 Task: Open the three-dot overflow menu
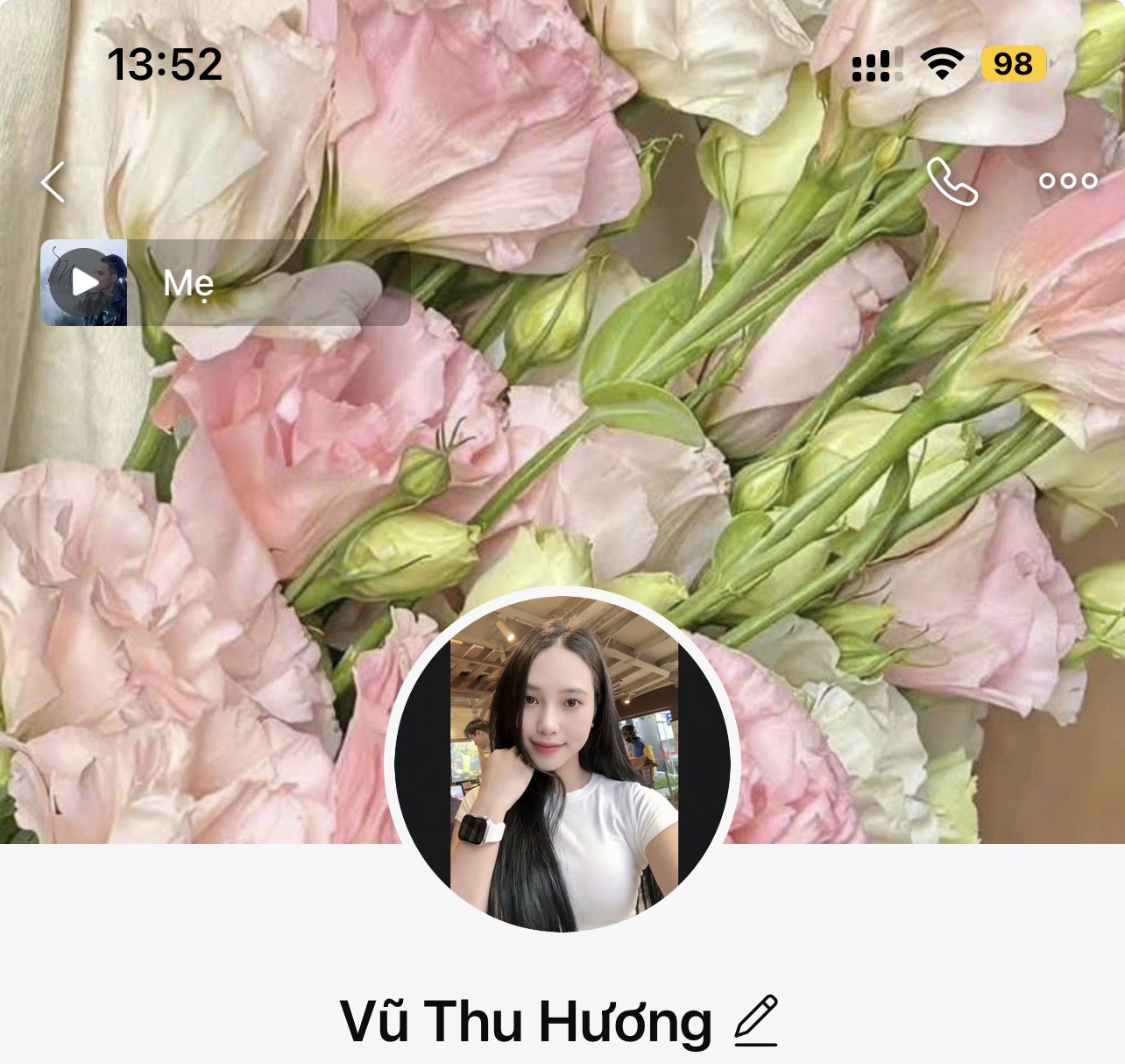[1067, 181]
